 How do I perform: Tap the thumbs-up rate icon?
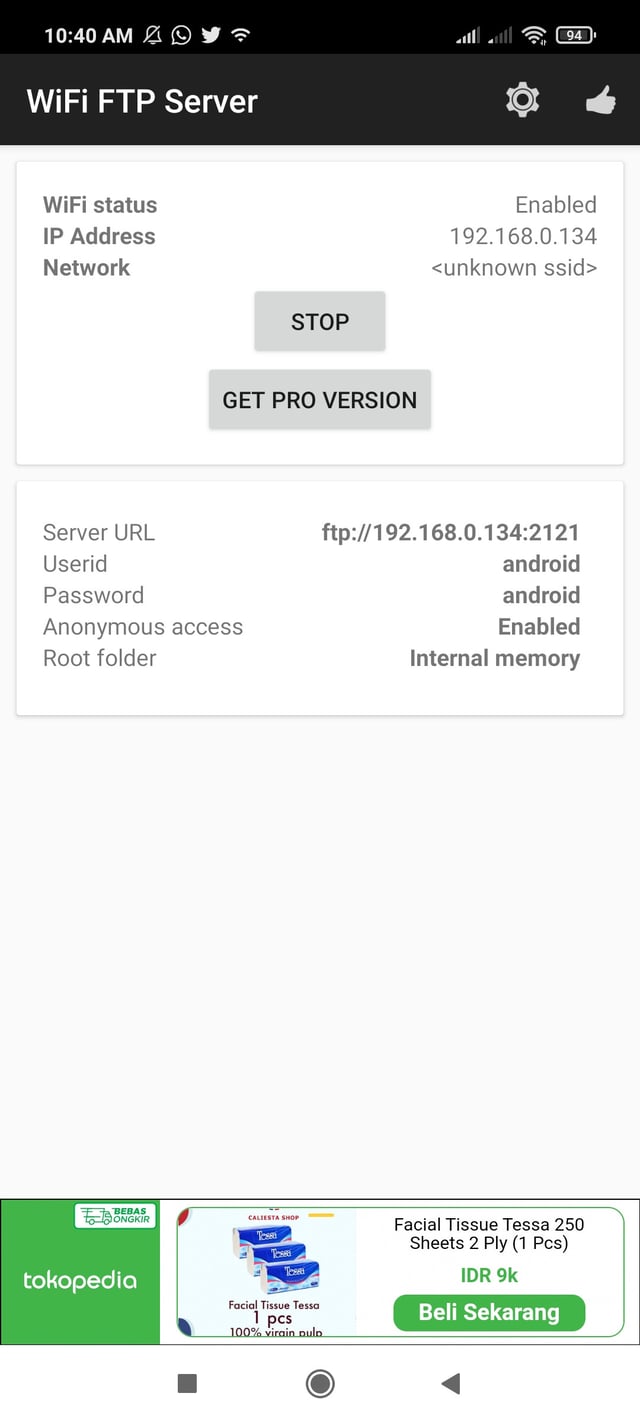[600, 100]
